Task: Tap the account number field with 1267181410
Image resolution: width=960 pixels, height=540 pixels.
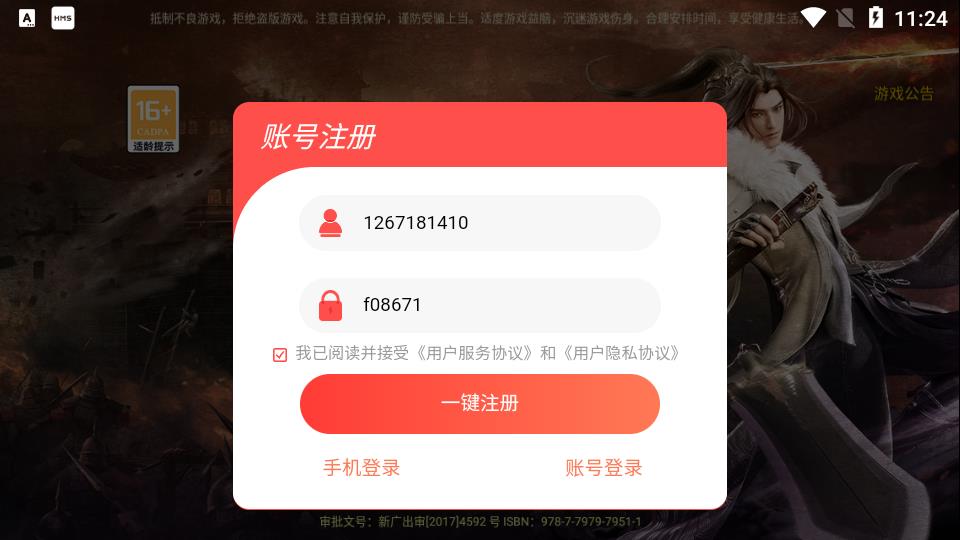Action: [x=480, y=223]
